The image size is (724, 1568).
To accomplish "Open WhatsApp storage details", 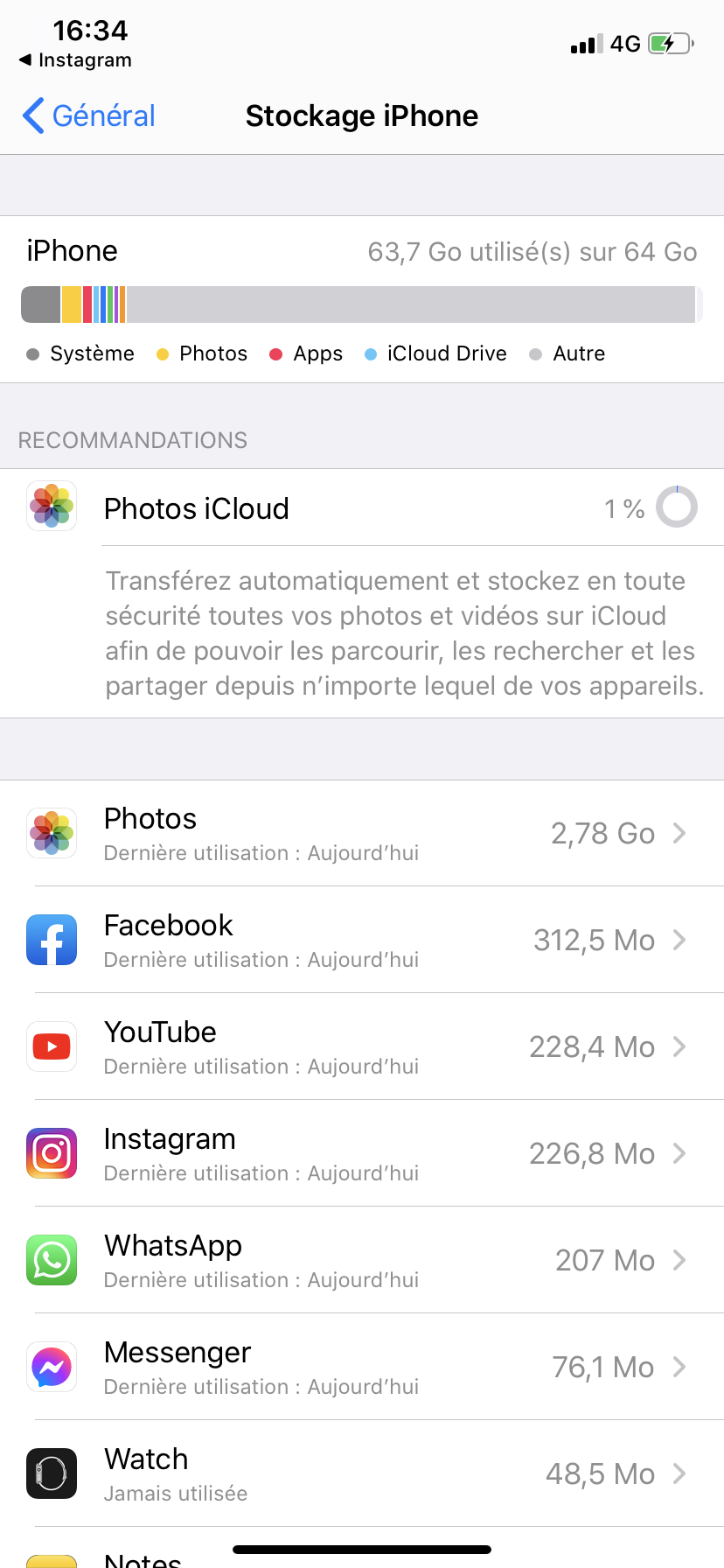I will pyautogui.click(x=362, y=1260).
